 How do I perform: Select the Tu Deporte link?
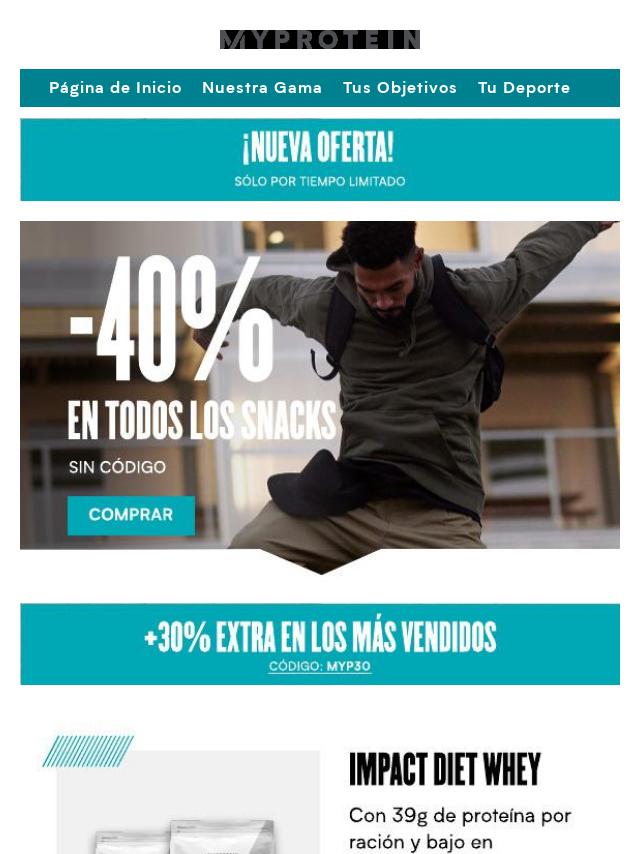pos(524,88)
